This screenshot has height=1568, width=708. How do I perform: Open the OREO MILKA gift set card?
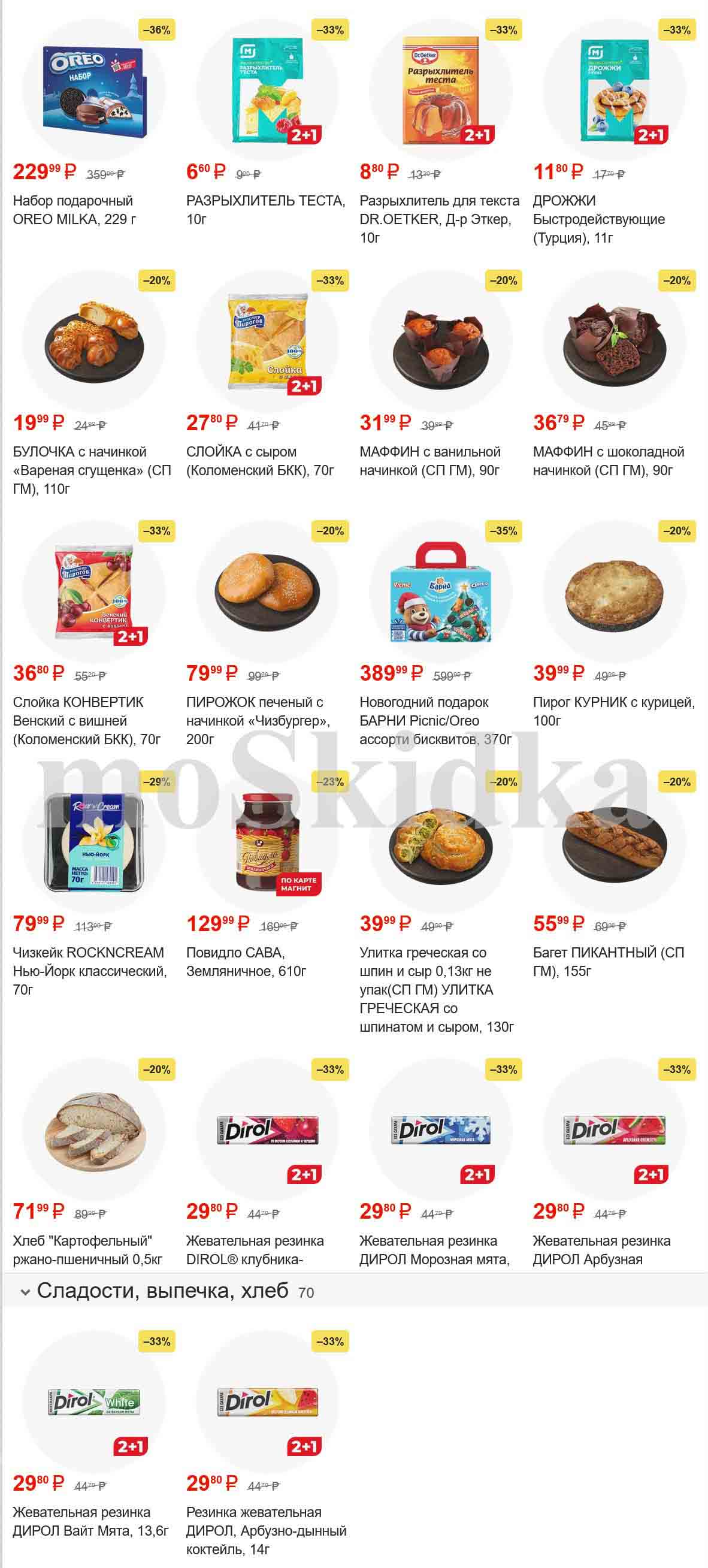coord(94,91)
